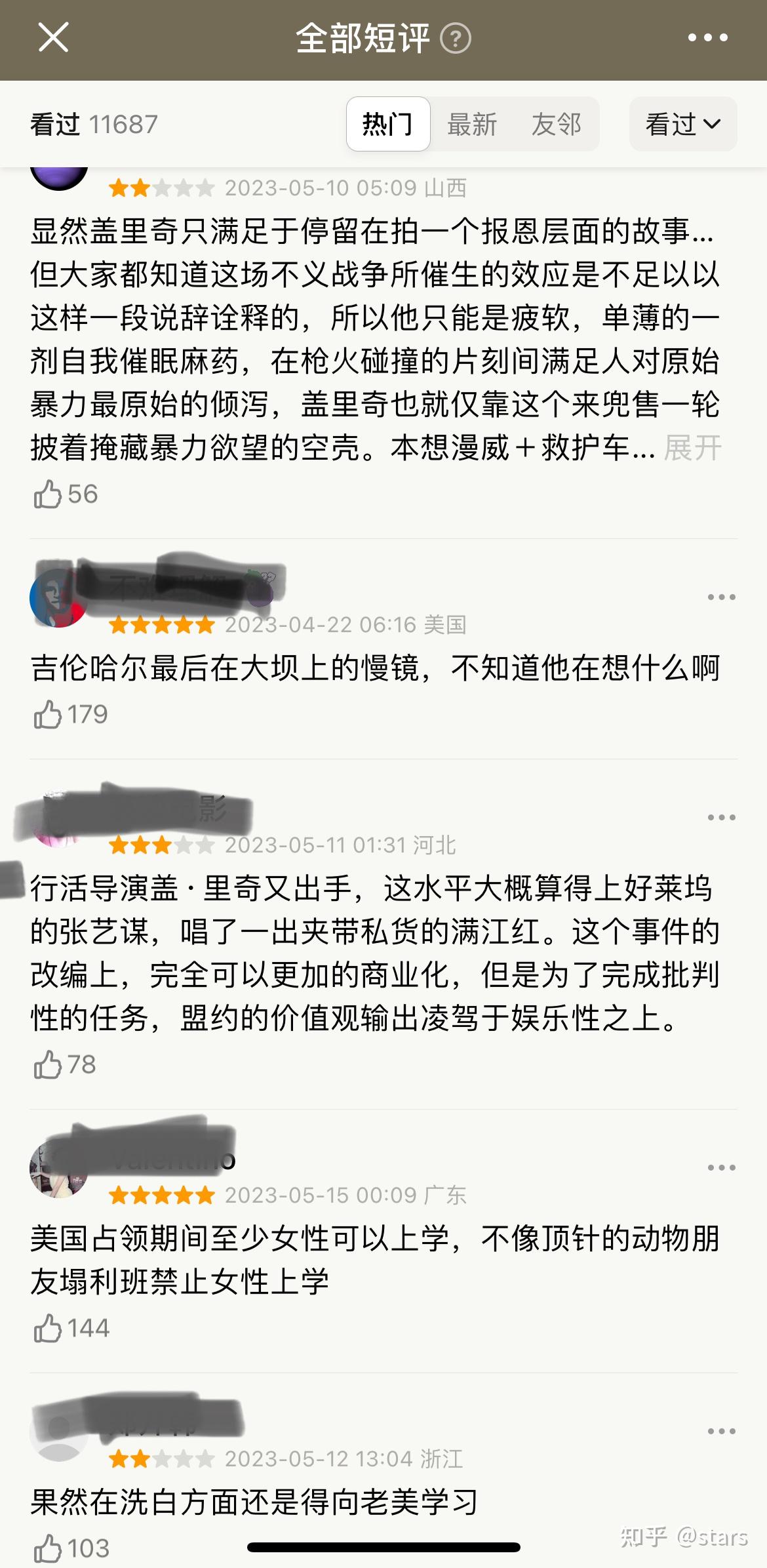The height and width of the screenshot is (1568, 767).
Task: Expand the truncated review with 展开
Action: click(692, 449)
